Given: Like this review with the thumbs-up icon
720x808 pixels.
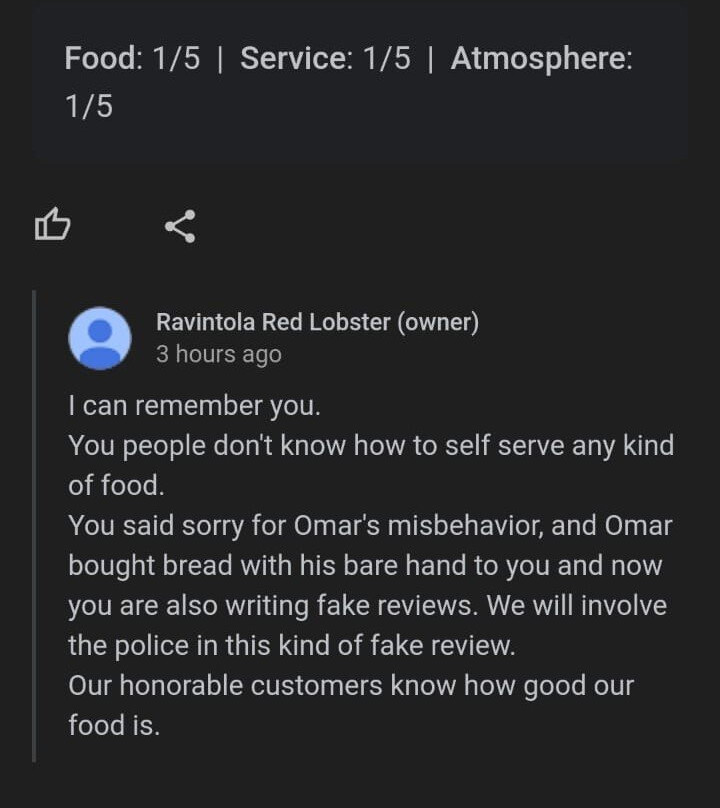Looking at the screenshot, I should point(53,225).
